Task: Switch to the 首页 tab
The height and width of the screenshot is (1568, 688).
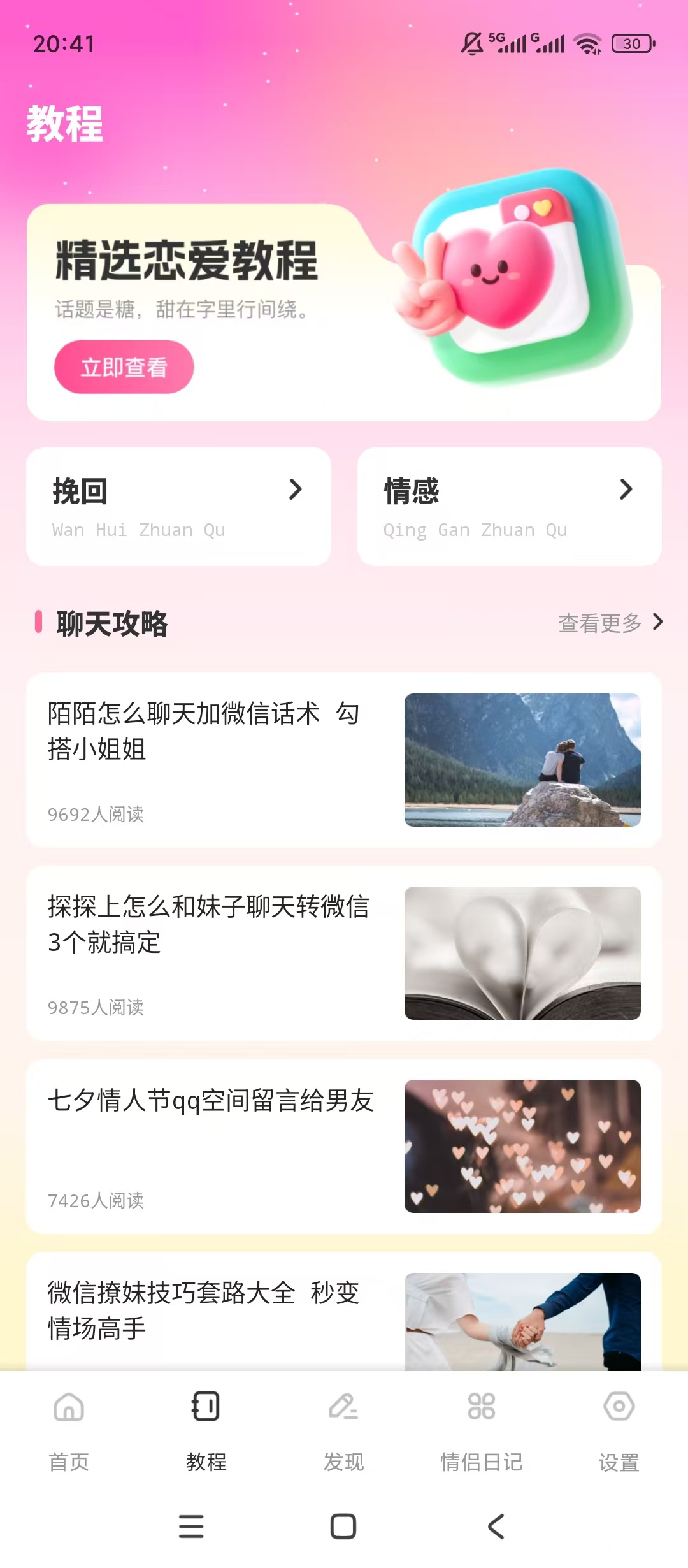Action: tap(69, 1432)
